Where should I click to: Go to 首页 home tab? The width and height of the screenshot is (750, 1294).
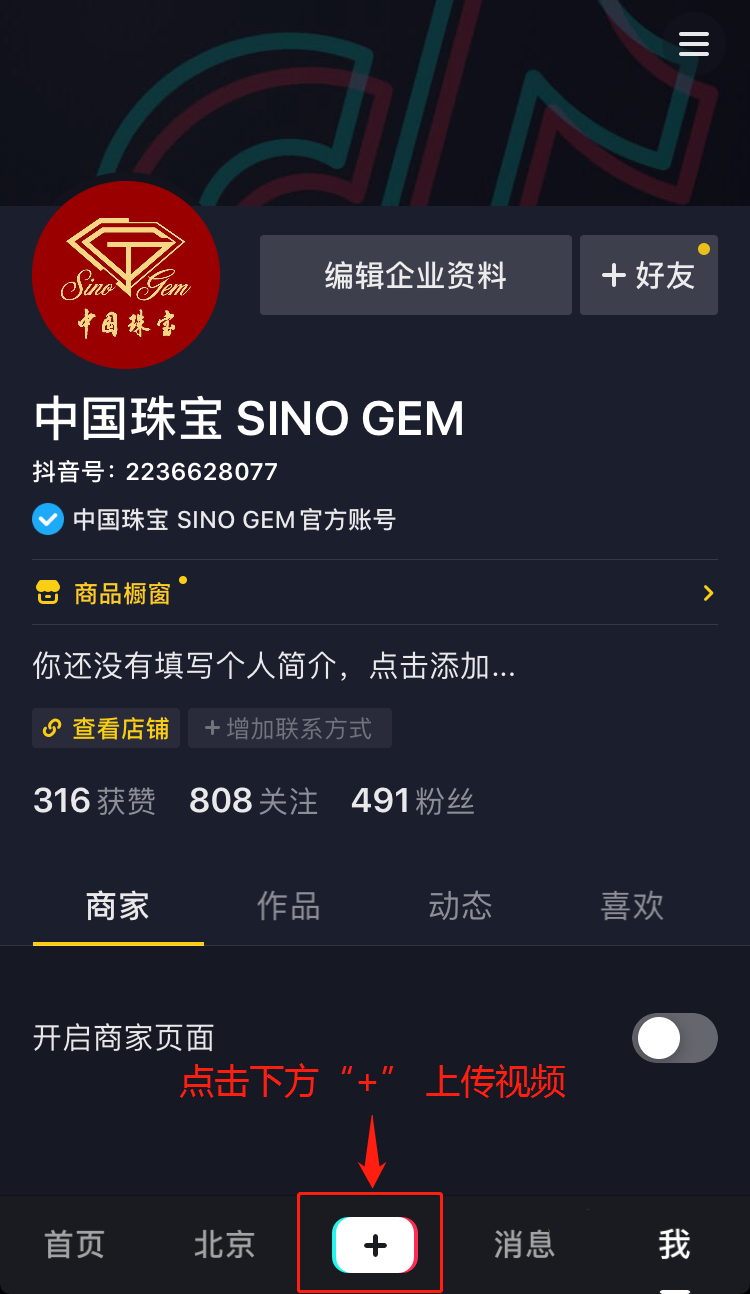click(75, 1245)
